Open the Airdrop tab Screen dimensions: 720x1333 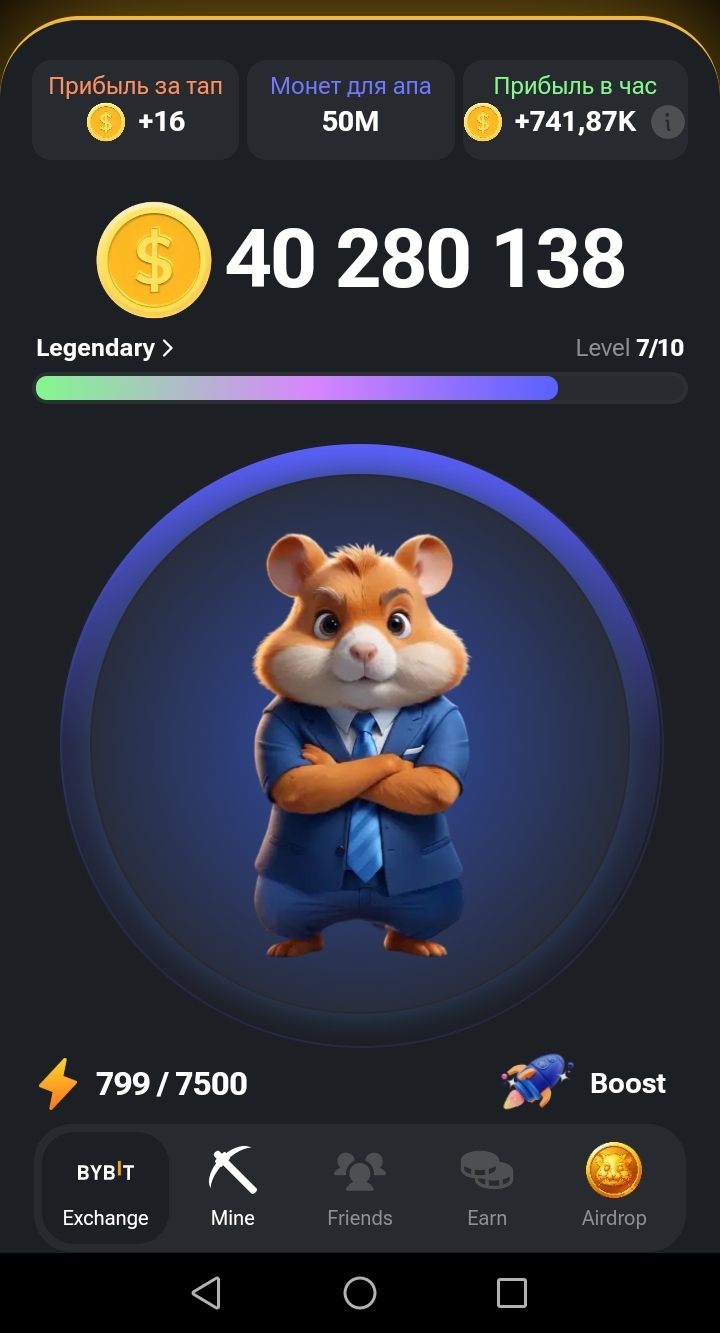click(614, 1188)
